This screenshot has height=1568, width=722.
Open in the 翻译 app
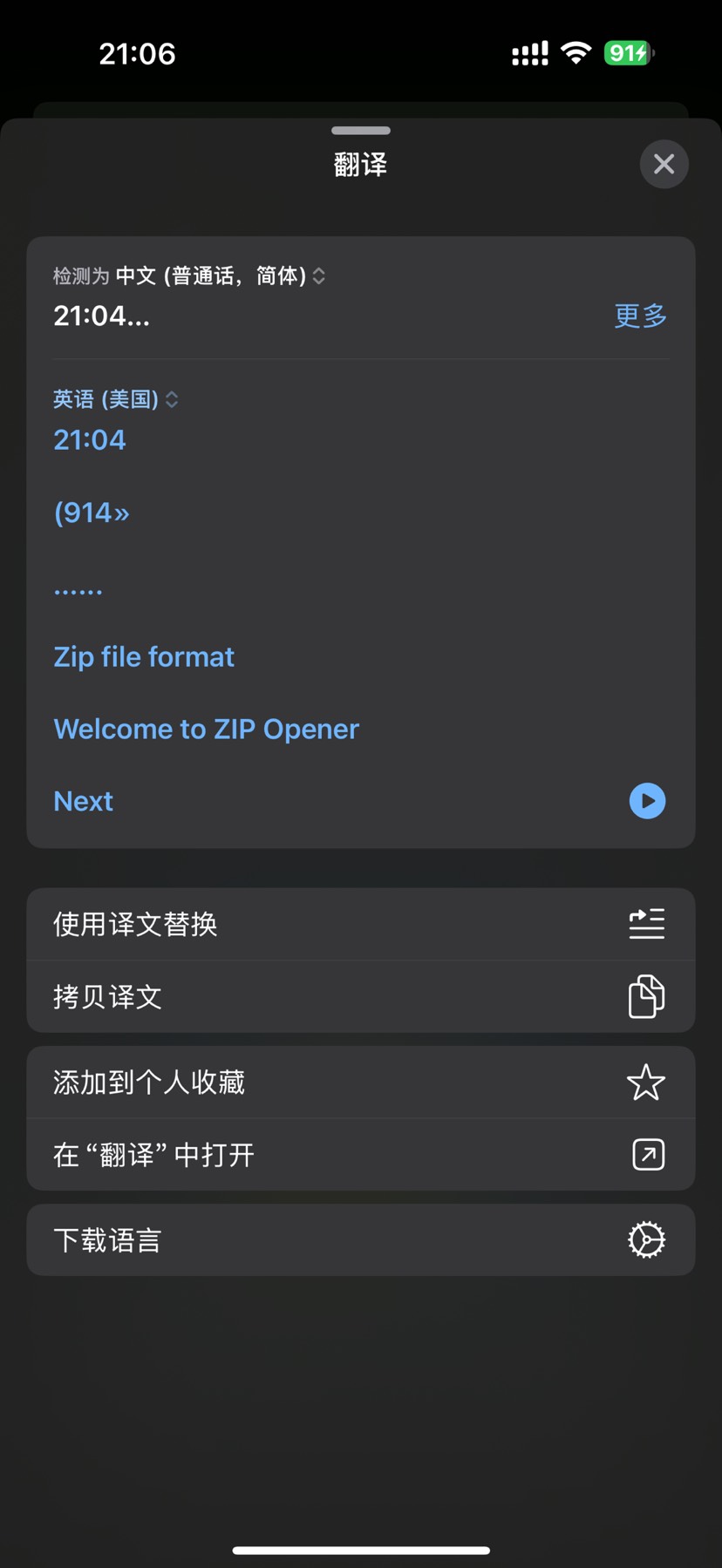pos(360,1155)
